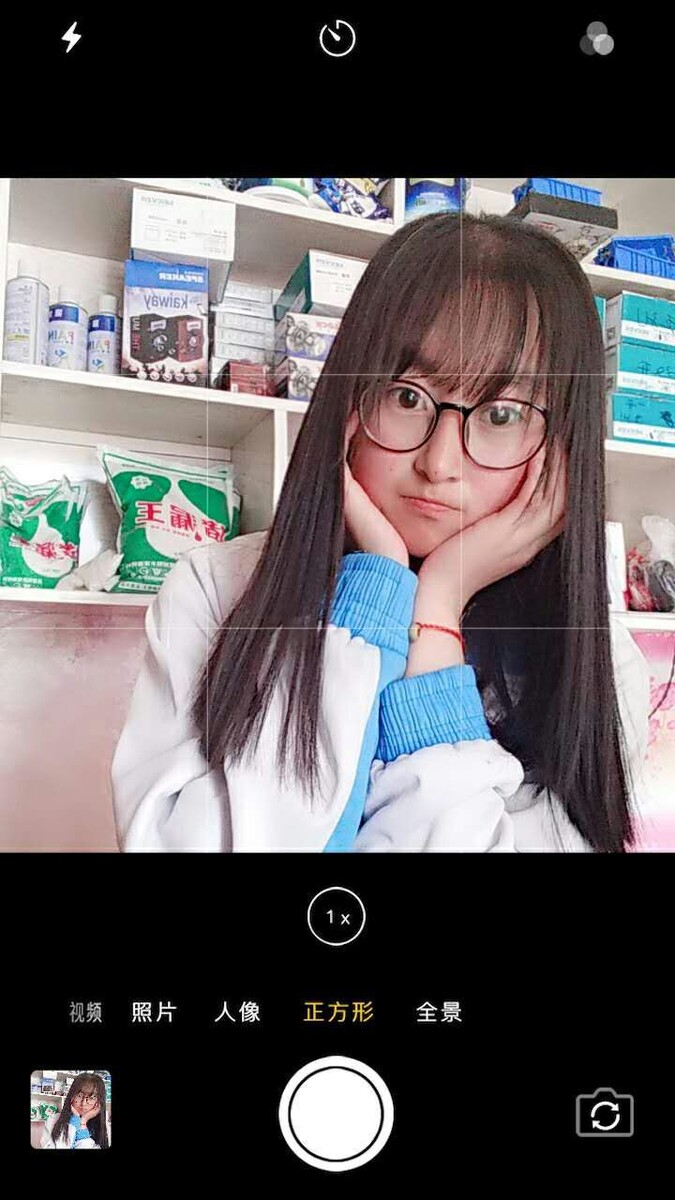Switch to 人像 portrait mode
Viewport: 675px width, 1200px height.
coord(238,1012)
